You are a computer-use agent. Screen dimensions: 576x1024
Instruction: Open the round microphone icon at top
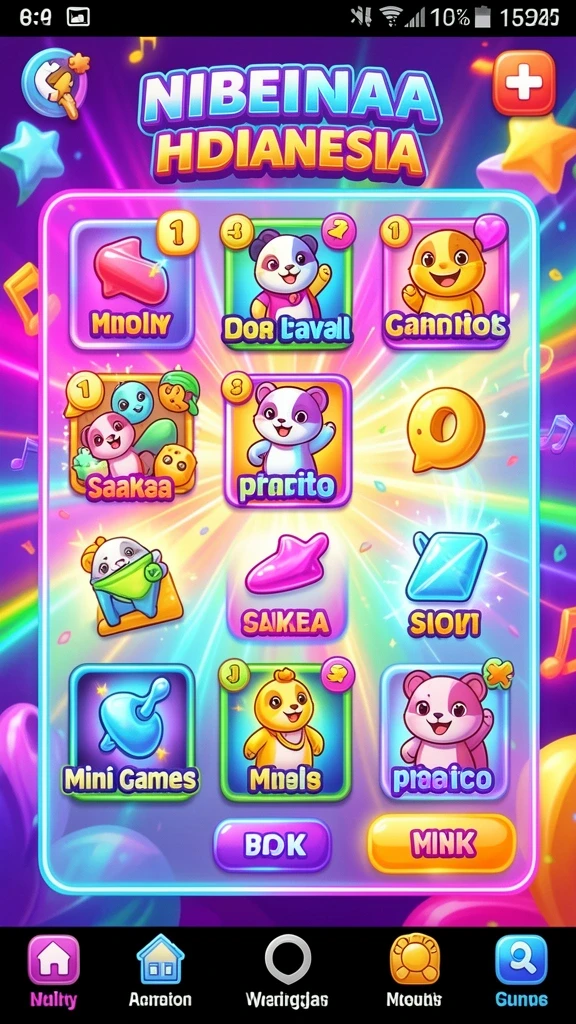[x=54, y=83]
